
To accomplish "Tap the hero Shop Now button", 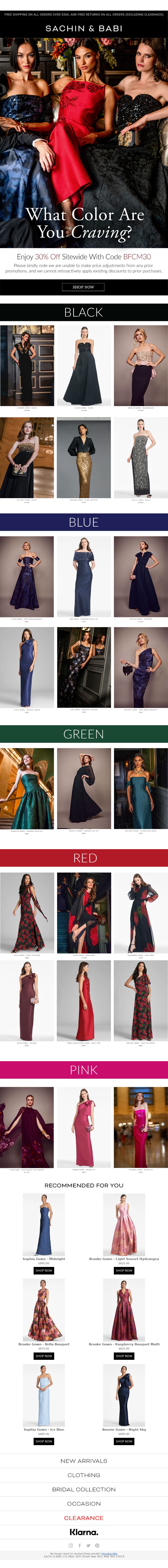I will tap(83, 287).
